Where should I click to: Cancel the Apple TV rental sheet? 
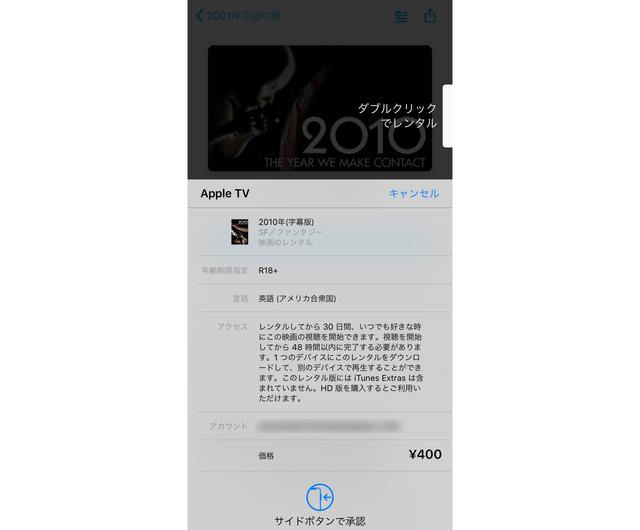click(x=413, y=193)
